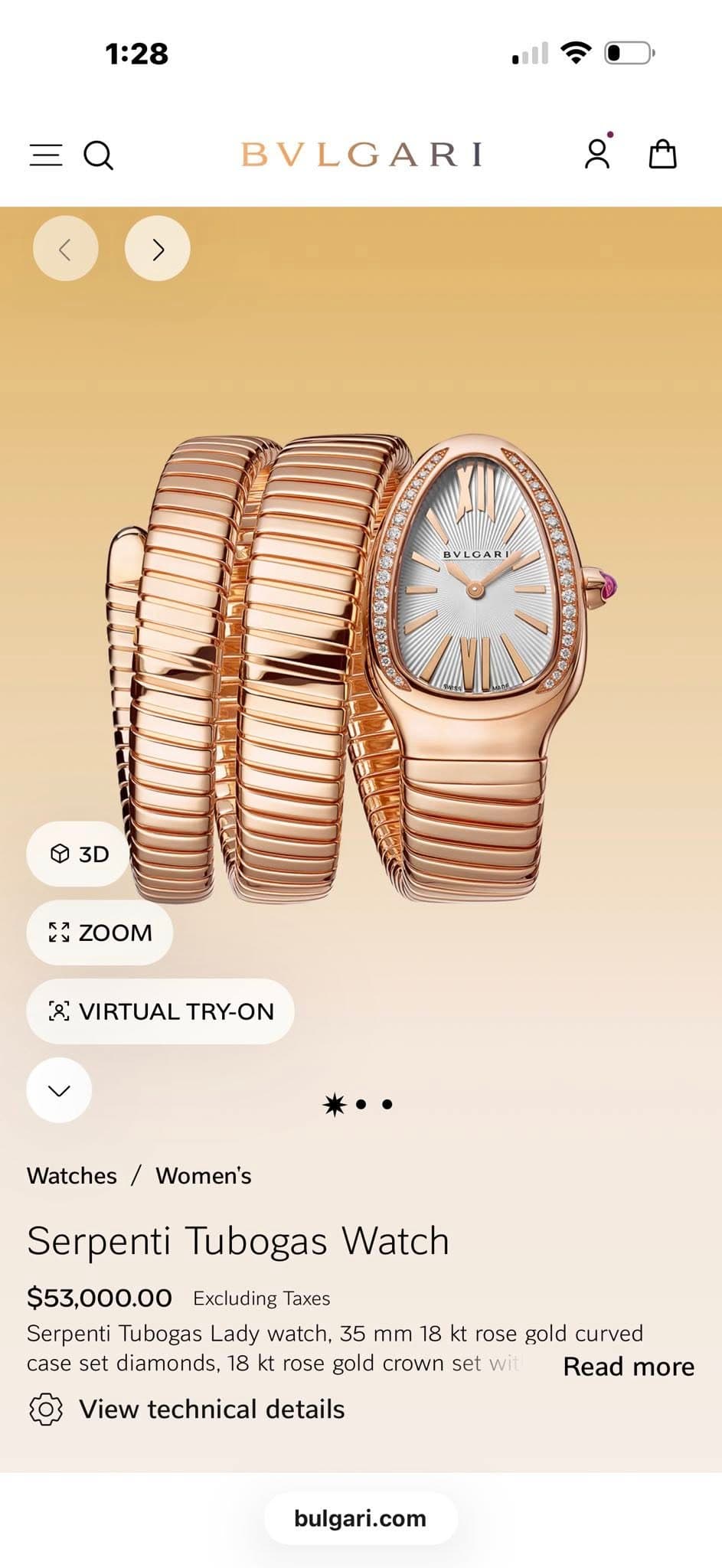
Task: Collapse the image options chevron
Action: 59,1090
